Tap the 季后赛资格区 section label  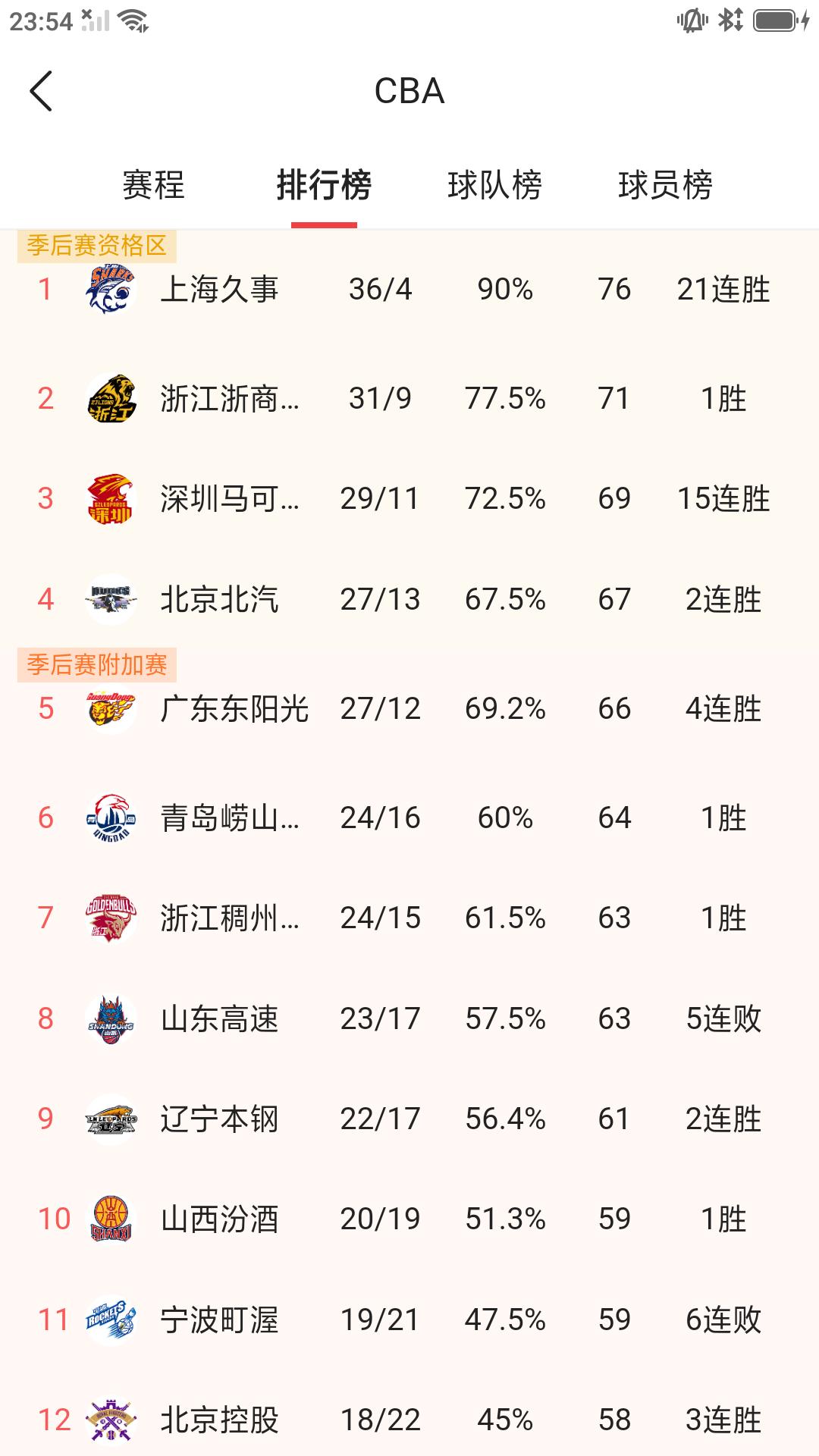97,244
